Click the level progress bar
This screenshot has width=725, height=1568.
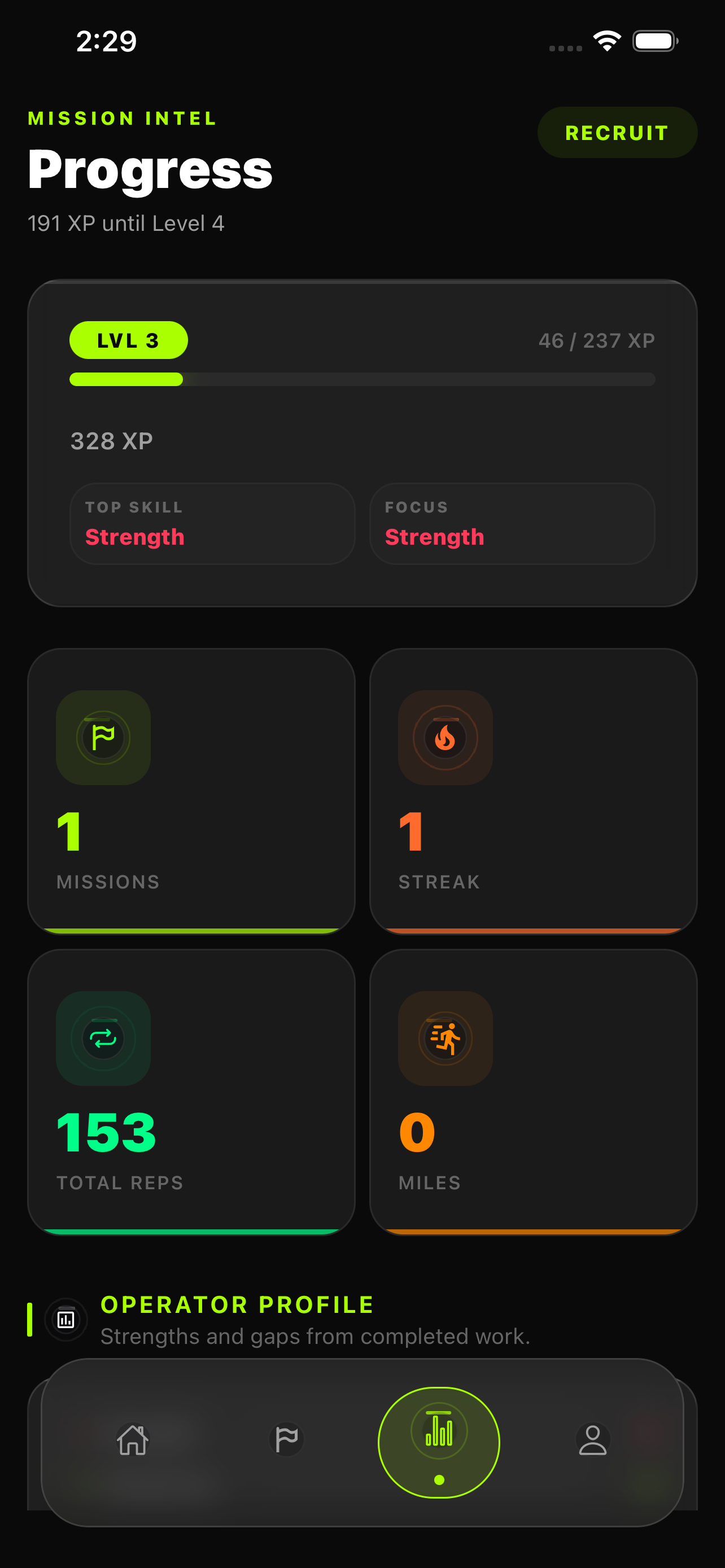361,379
